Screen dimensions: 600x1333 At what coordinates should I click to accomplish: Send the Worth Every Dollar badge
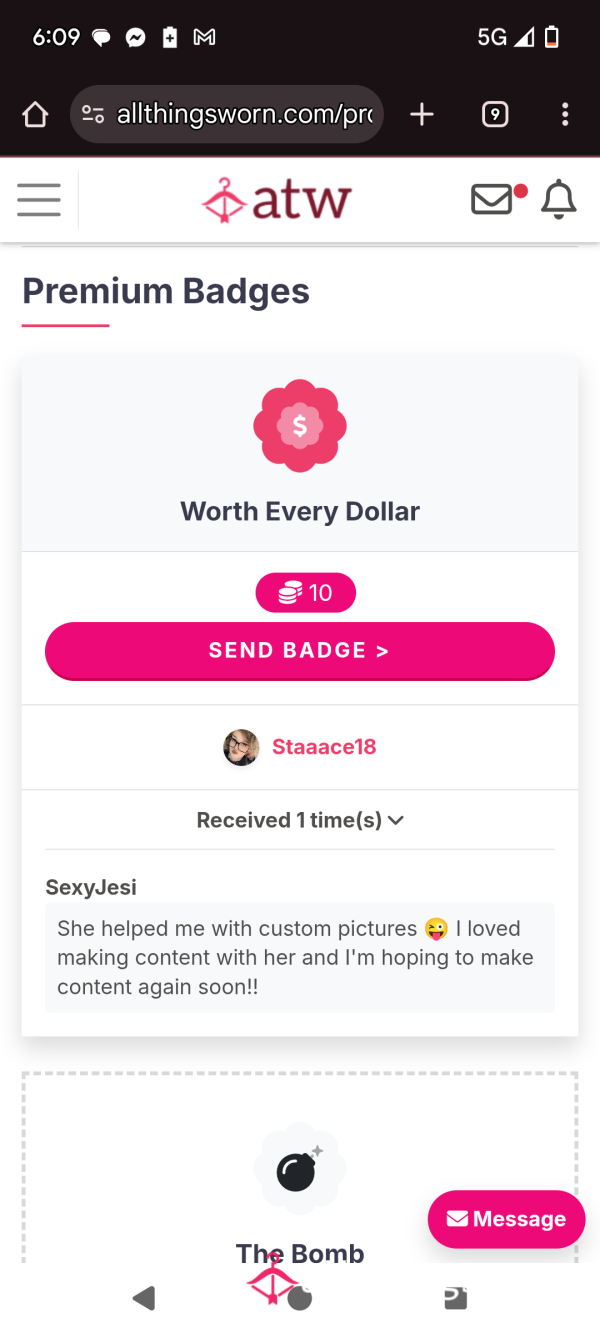tap(300, 650)
